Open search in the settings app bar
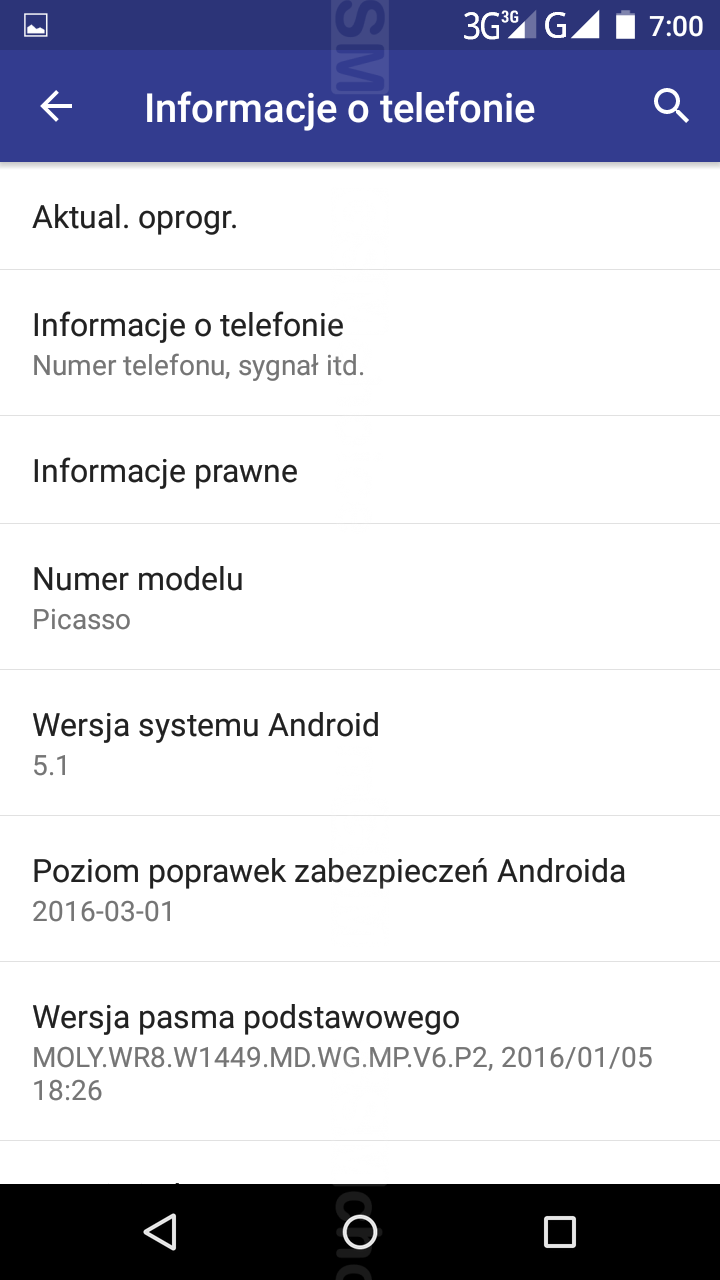The height and width of the screenshot is (1280, 720). tap(671, 106)
